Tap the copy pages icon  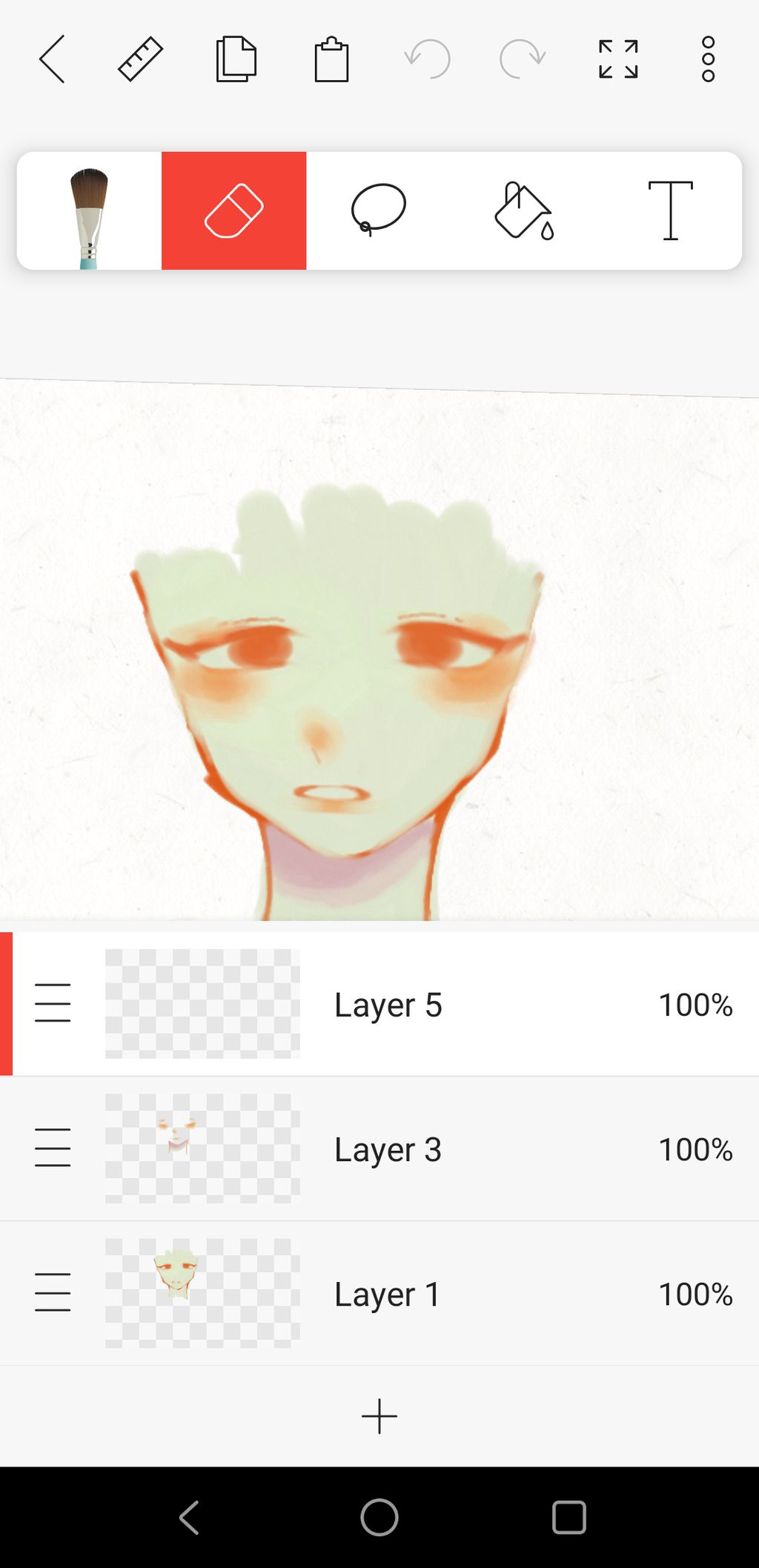[236, 59]
